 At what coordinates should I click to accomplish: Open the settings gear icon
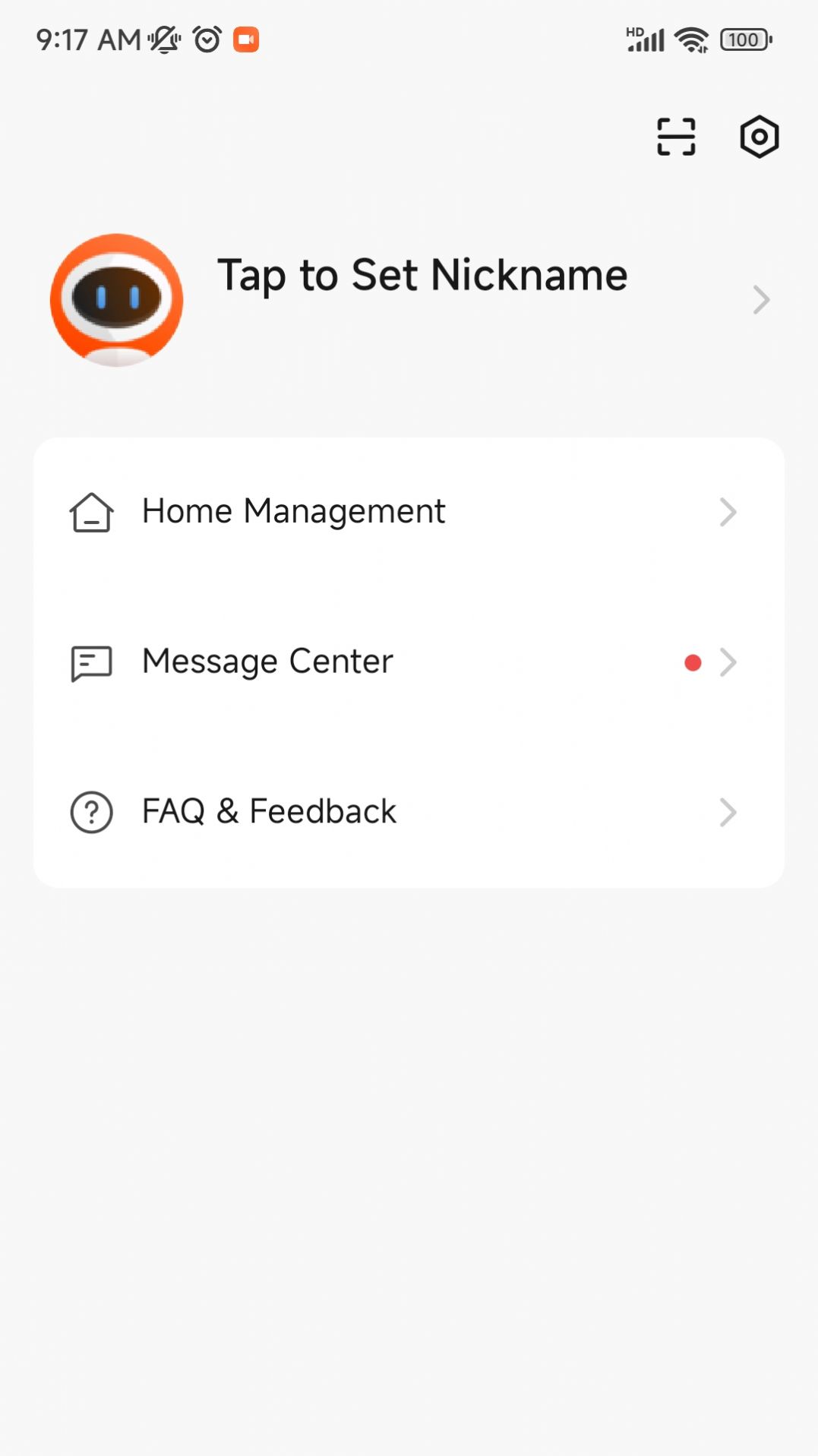point(759,137)
